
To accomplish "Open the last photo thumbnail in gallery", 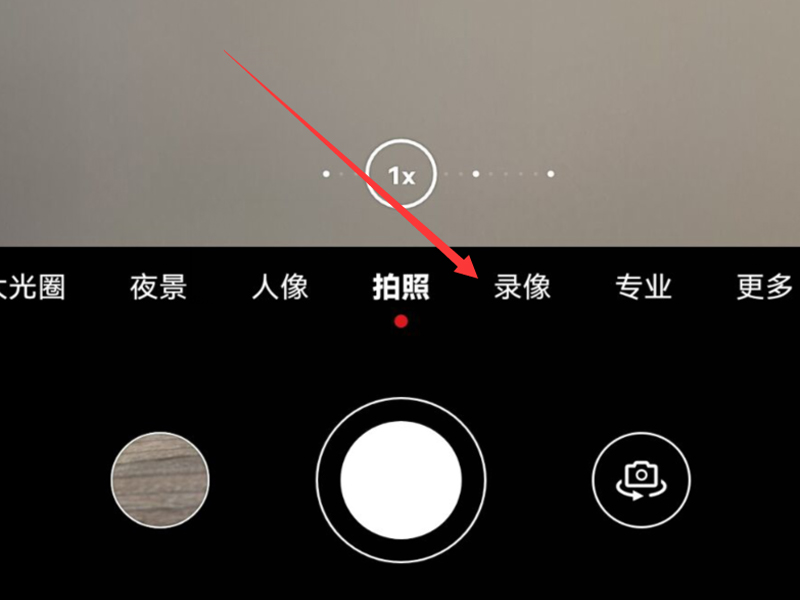I will point(160,480).
